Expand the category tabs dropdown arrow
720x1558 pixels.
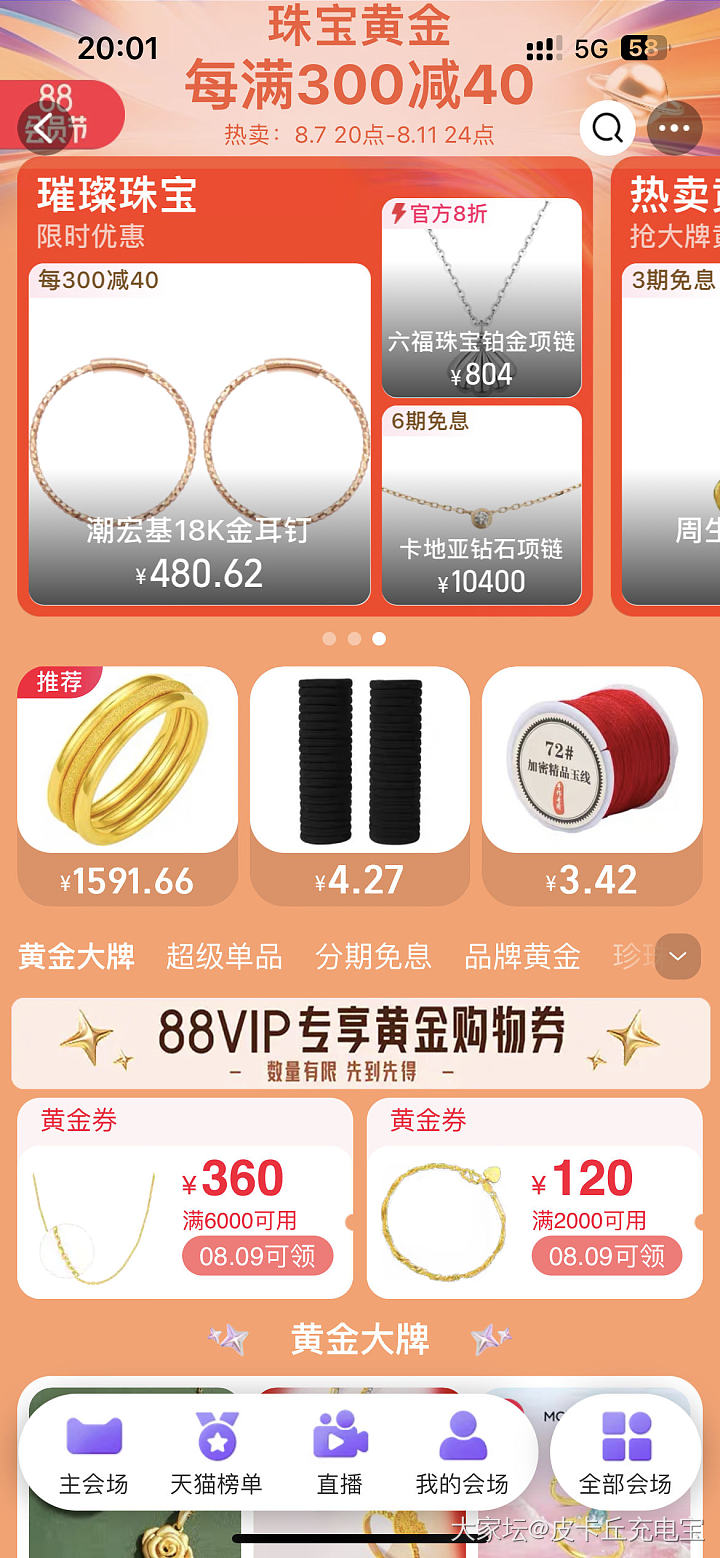[677, 956]
